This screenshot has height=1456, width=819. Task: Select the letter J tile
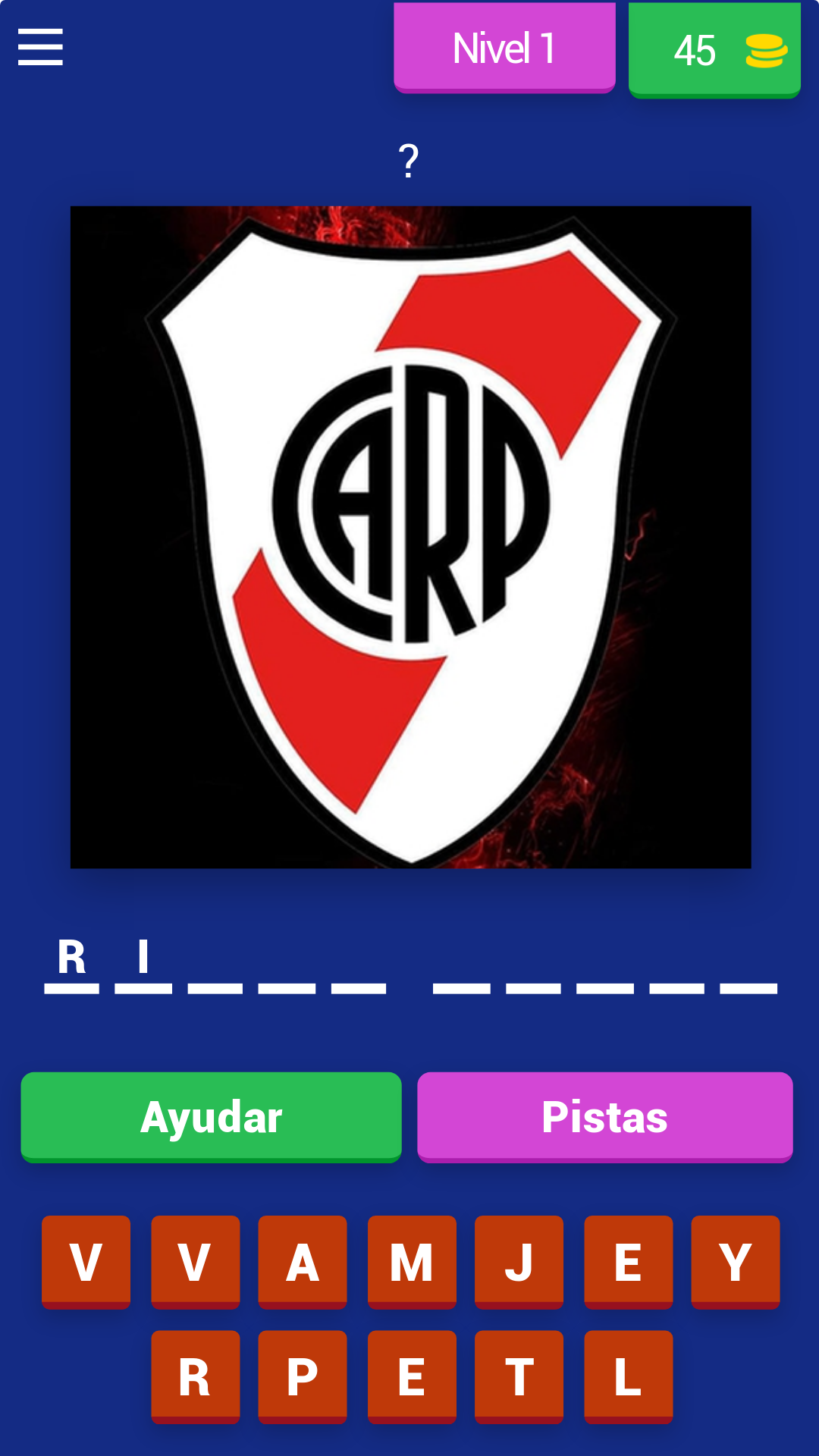click(519, 1260)
